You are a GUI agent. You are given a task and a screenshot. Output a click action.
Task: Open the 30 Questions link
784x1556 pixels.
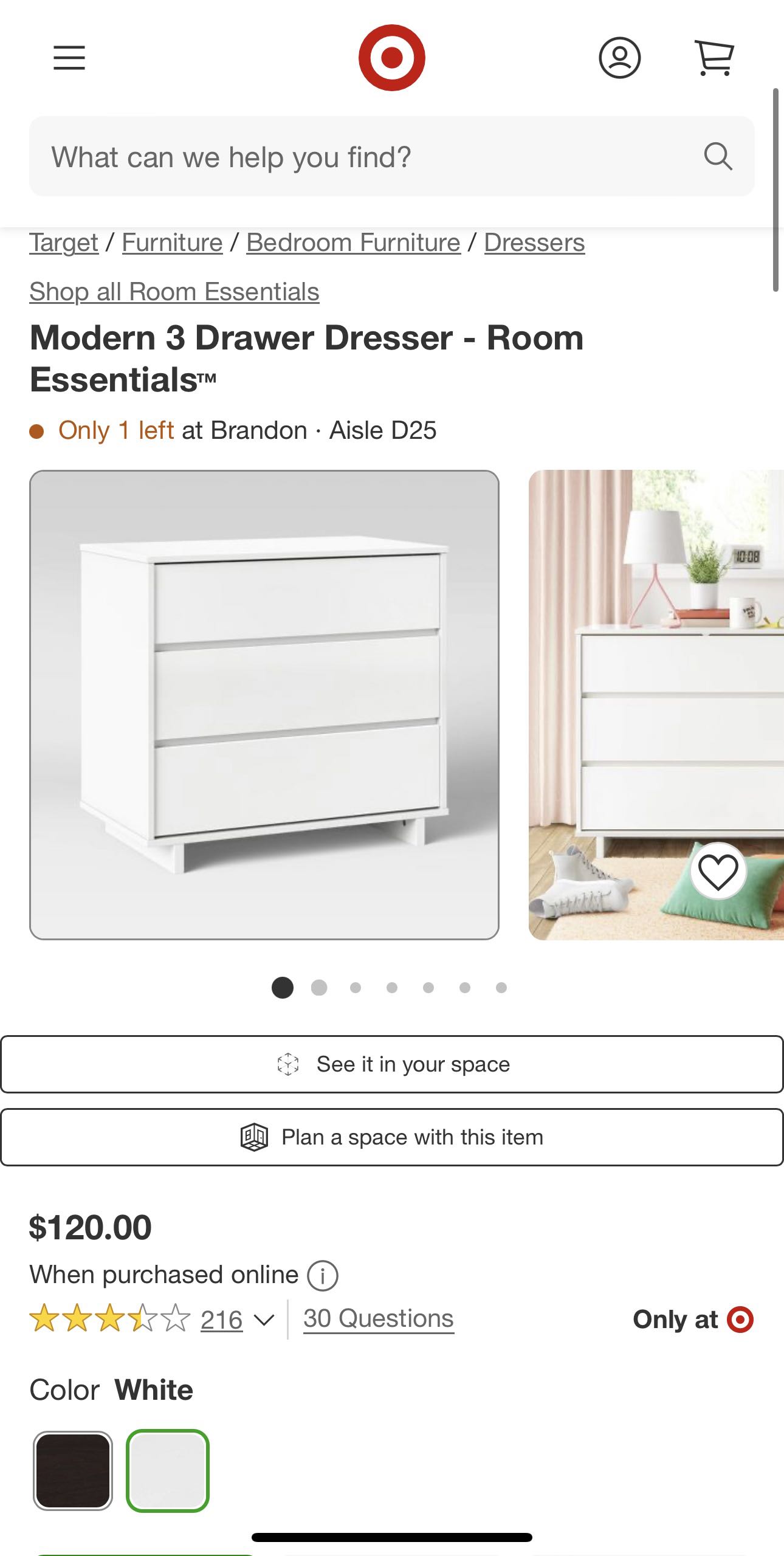tap(379, 1319)
